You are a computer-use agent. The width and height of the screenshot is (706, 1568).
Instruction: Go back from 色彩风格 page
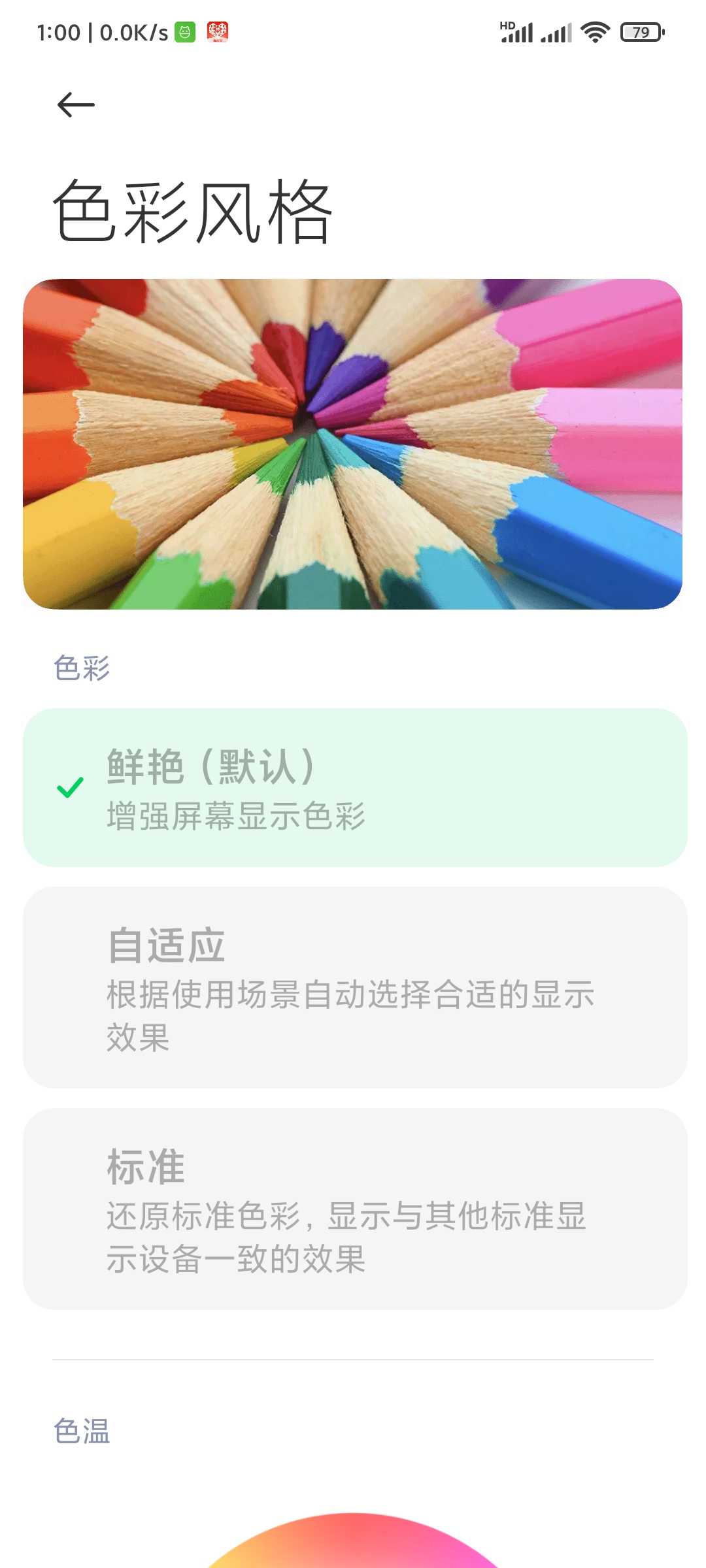click(76, 105)
